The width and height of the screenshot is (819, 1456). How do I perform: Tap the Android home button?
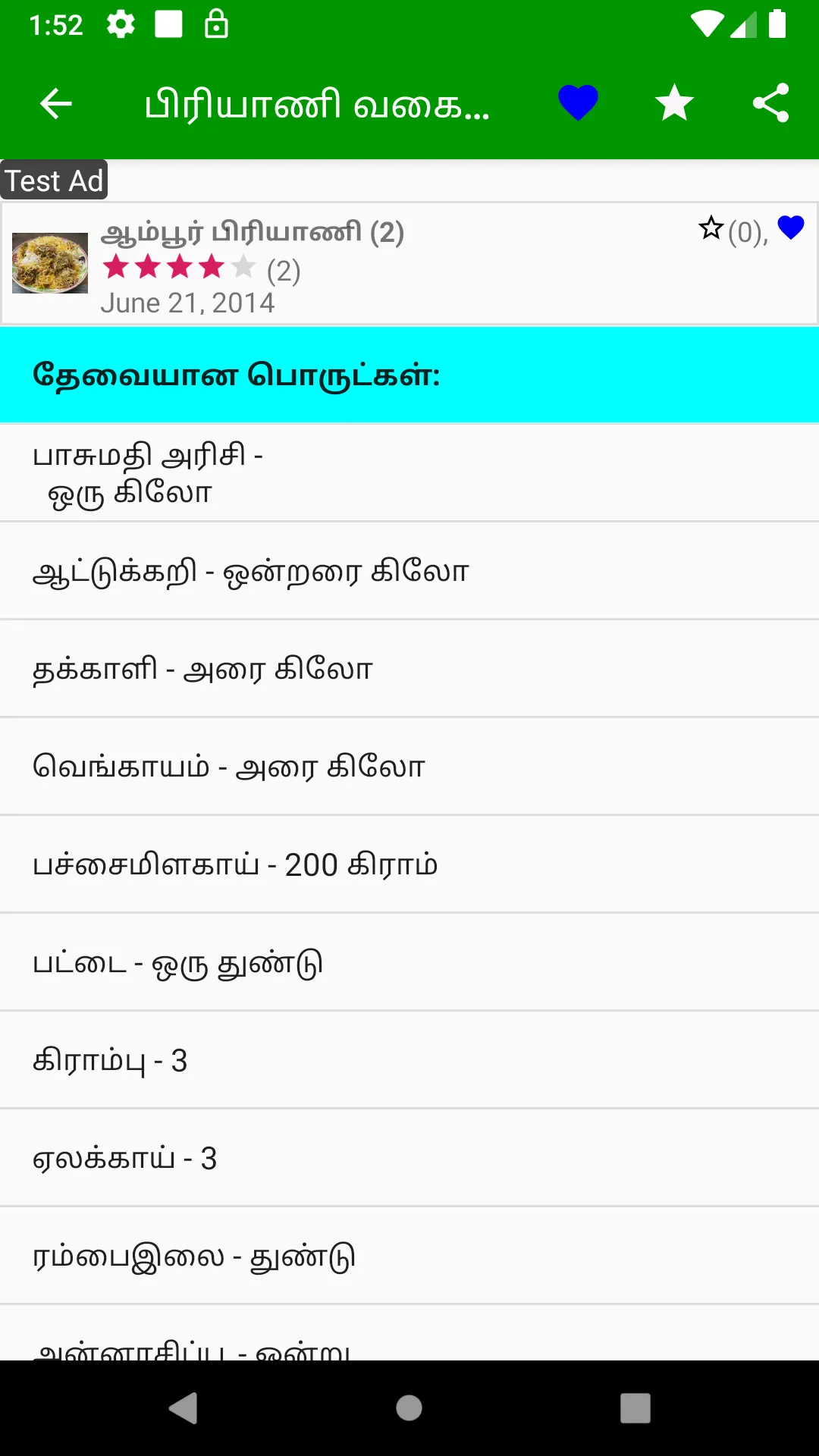[x=409, y=1408]
